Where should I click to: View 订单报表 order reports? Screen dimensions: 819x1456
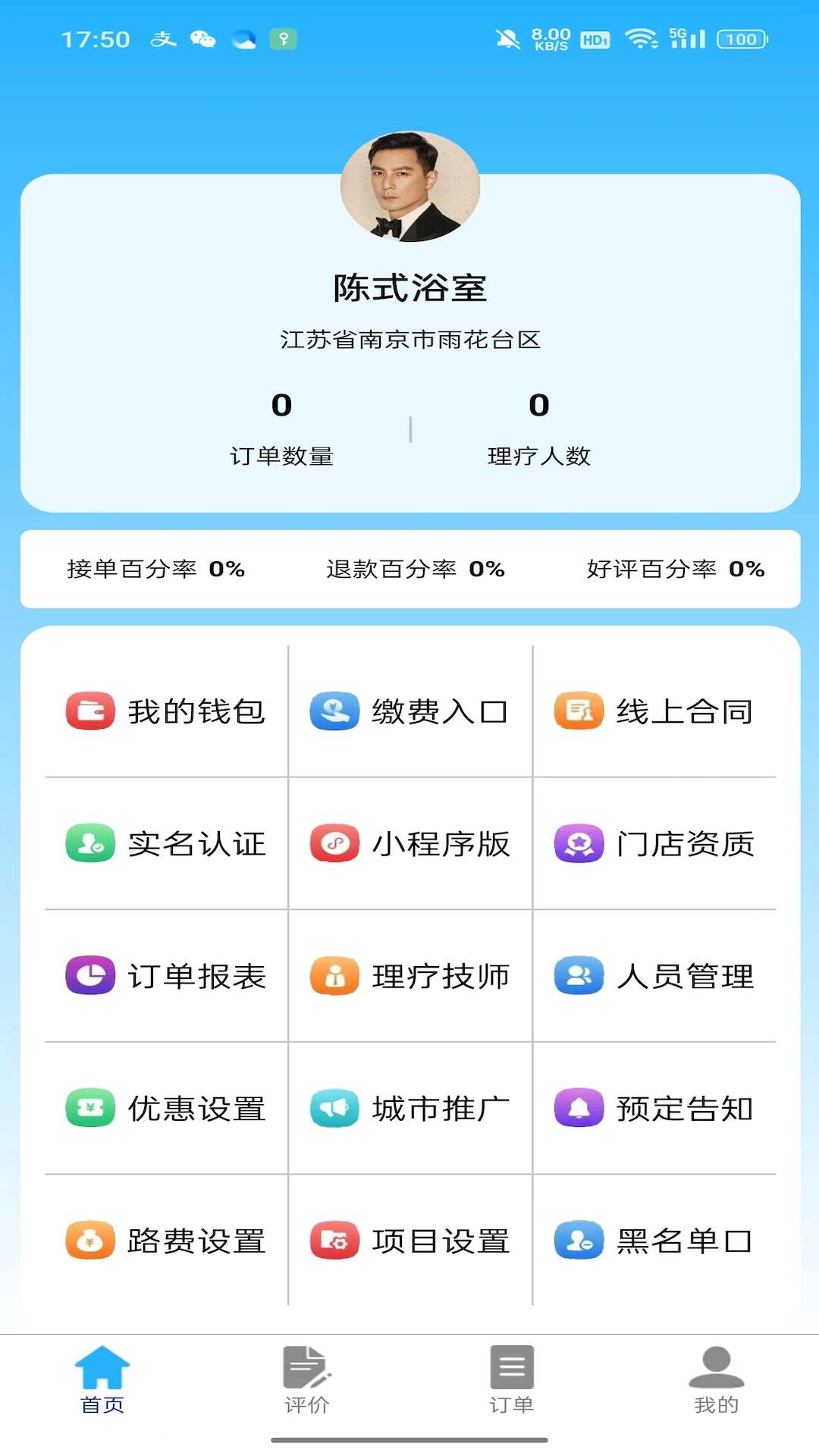(x=165, y=976)
